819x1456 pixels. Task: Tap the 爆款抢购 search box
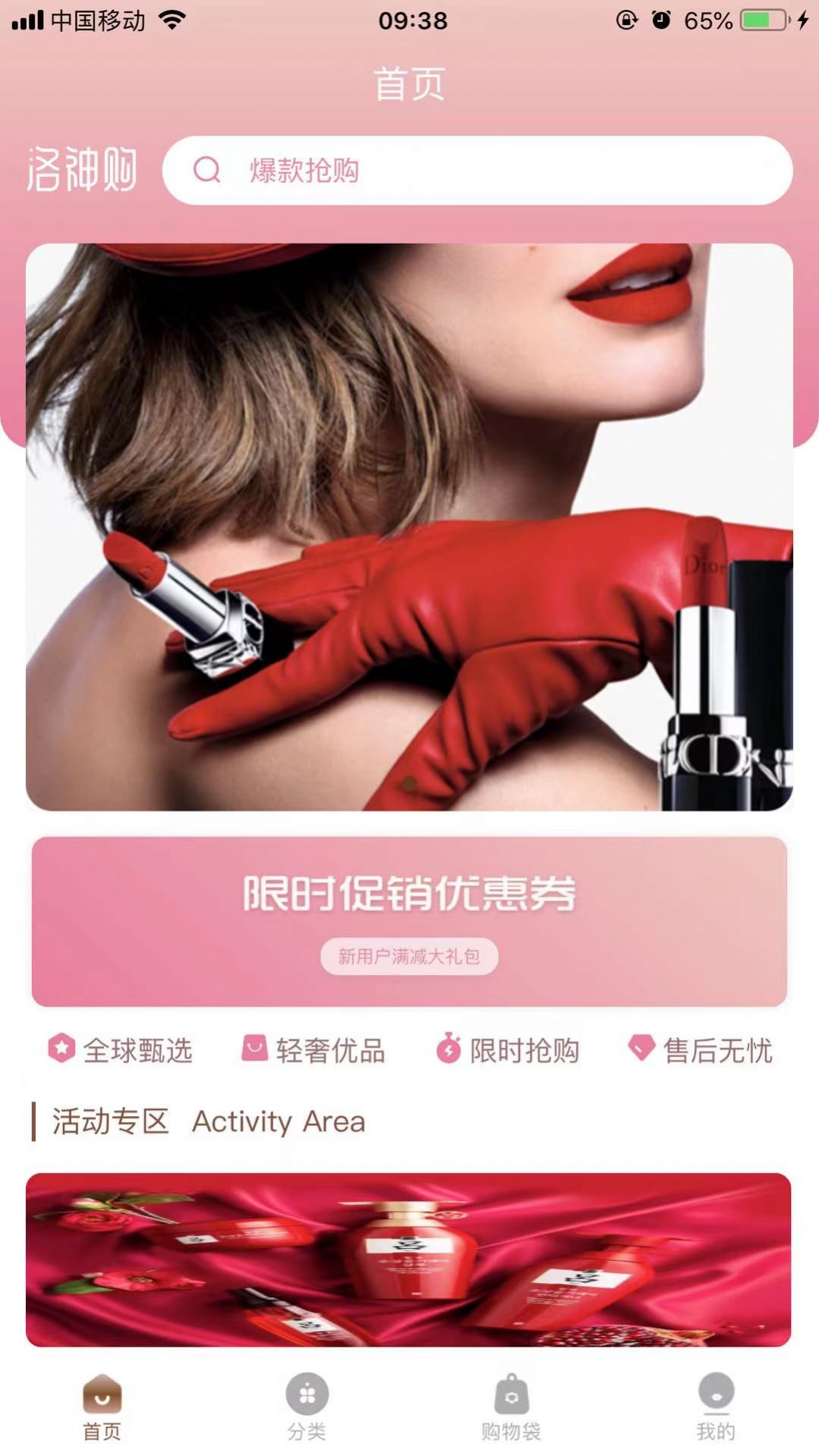pos(477,171)
